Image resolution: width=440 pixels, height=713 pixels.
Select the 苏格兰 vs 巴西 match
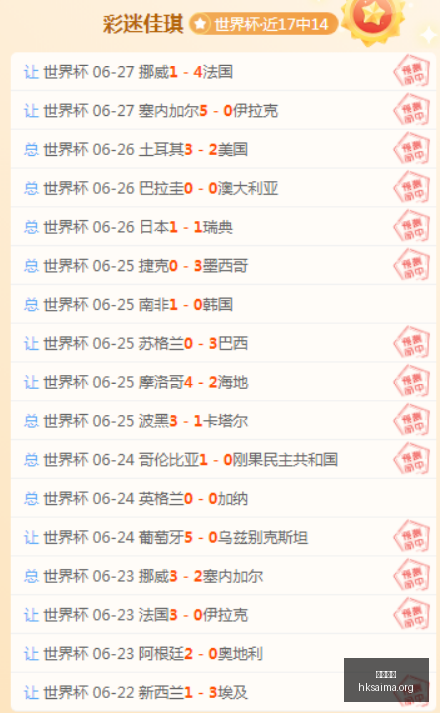[x=223, y=343]
